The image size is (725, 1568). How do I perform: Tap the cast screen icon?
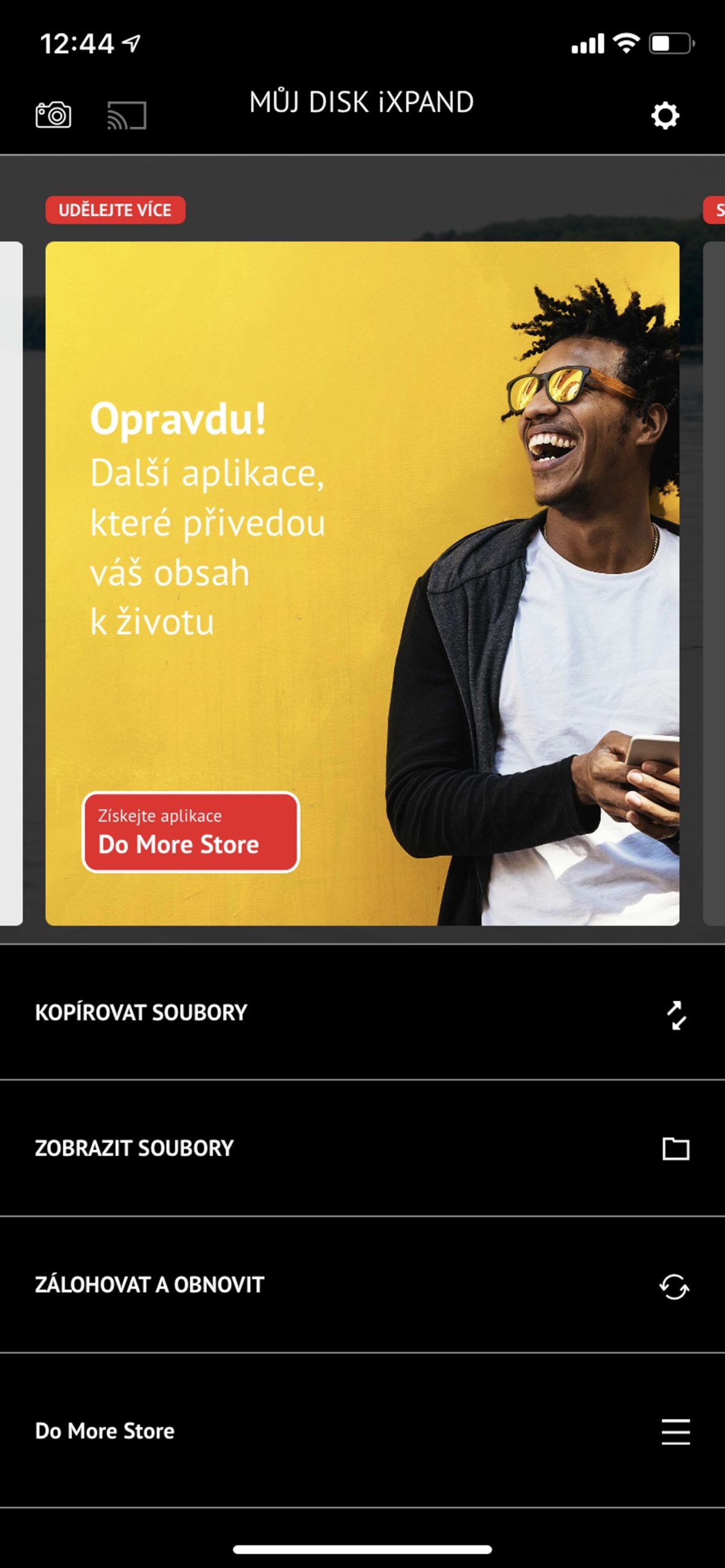point(127,115)
